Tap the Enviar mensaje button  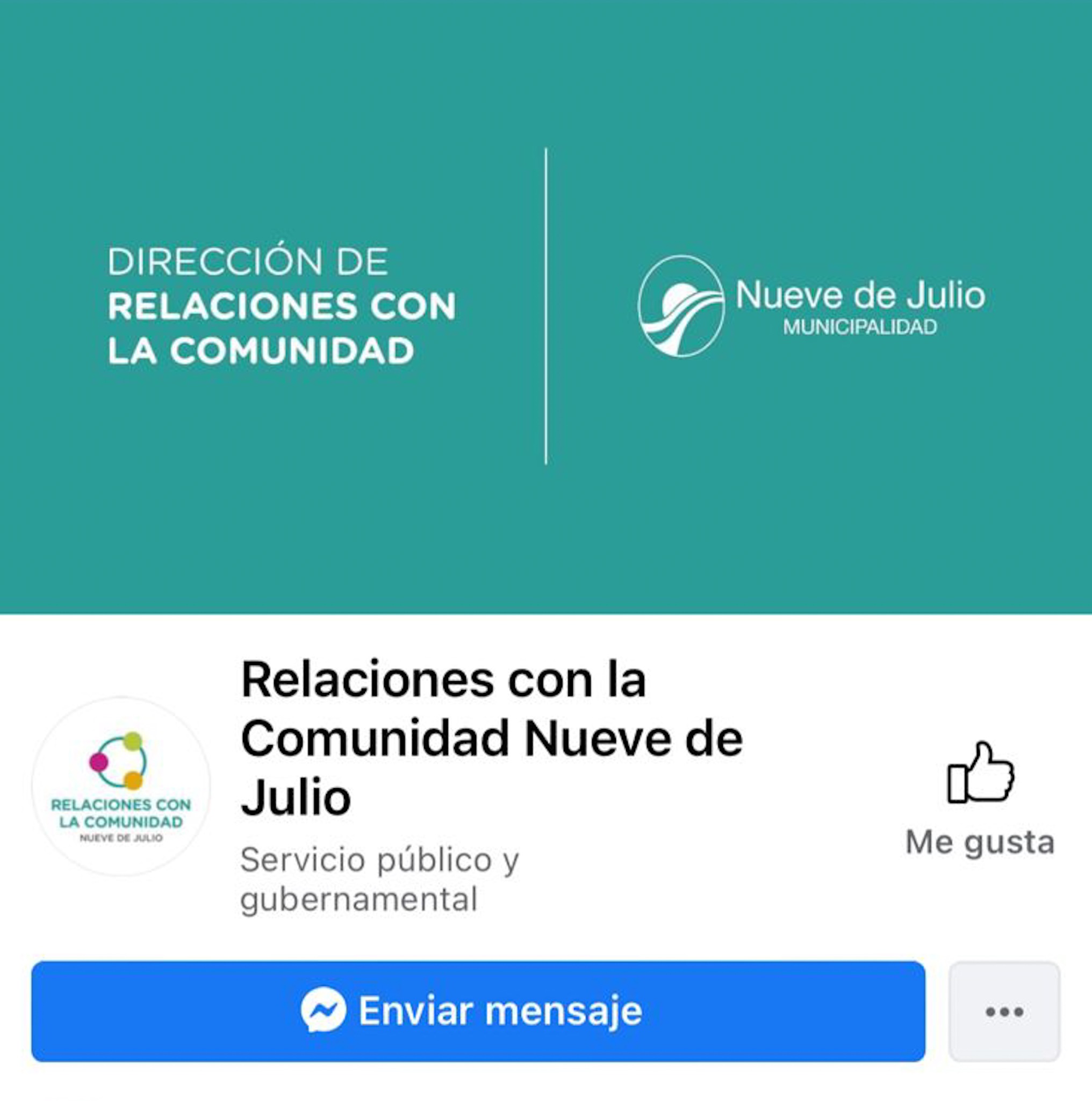tap(478, 1011)
